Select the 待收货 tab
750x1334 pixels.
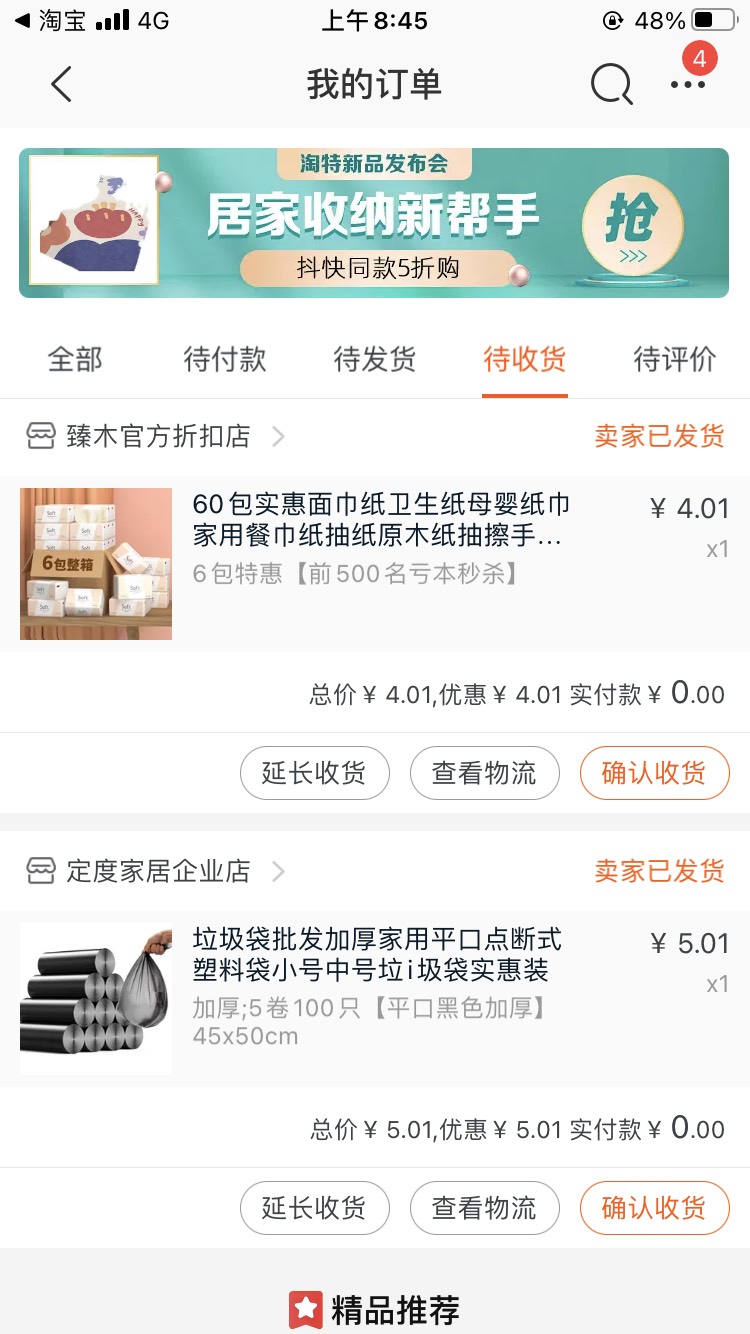(x=525, y=359)
